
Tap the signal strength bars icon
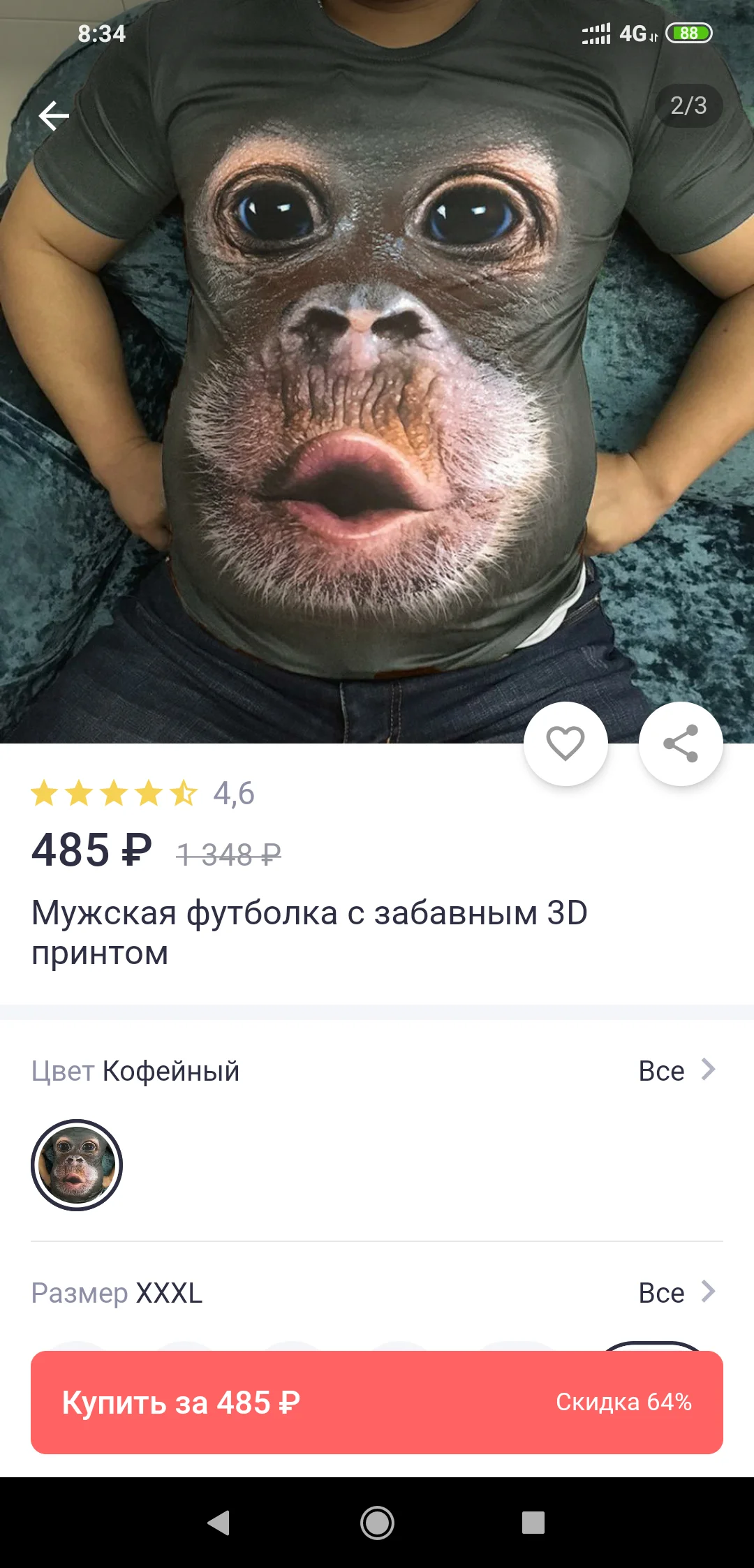(597, 33)
